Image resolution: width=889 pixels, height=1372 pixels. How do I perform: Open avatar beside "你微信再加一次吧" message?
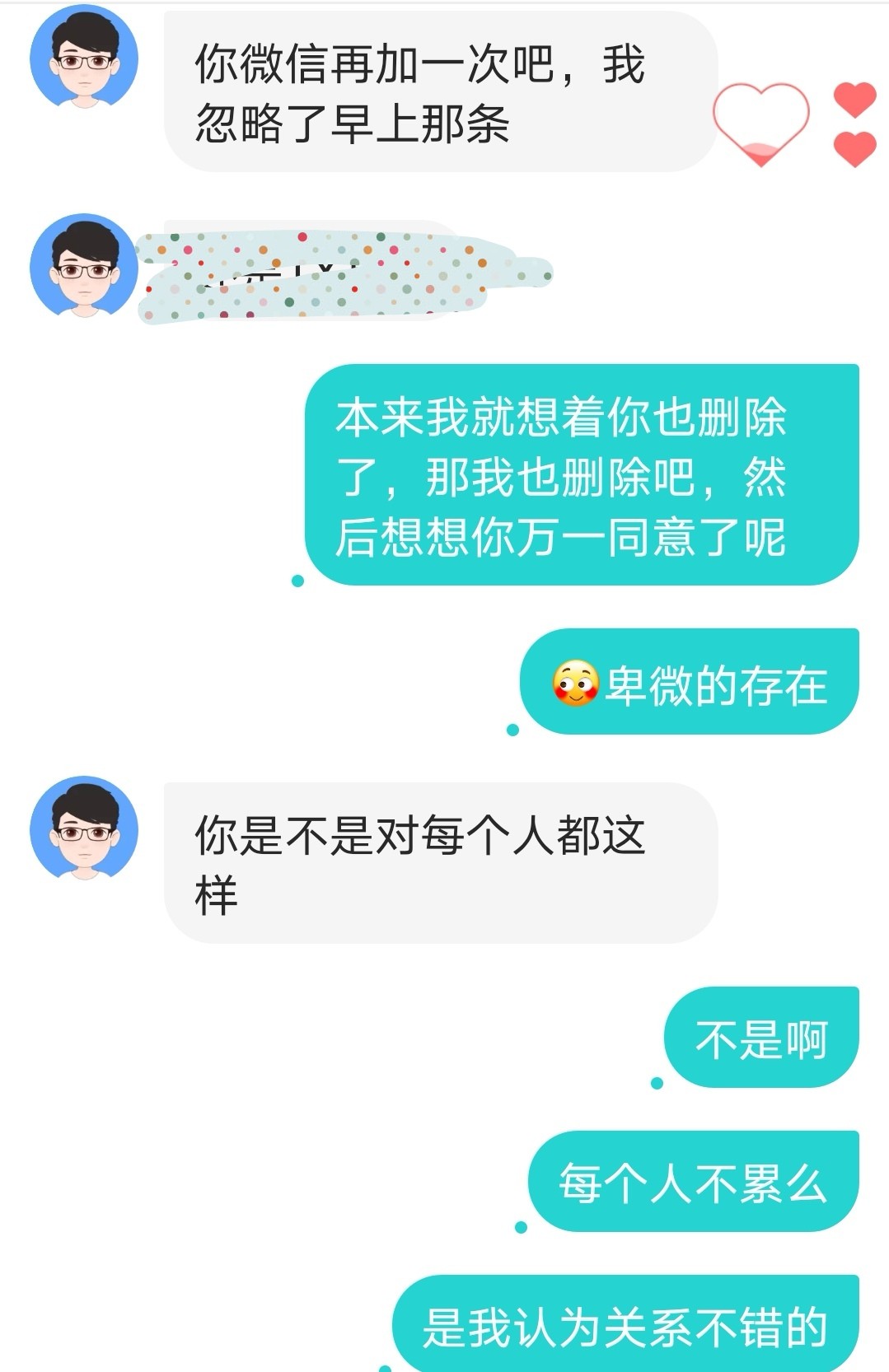point(84,58)
